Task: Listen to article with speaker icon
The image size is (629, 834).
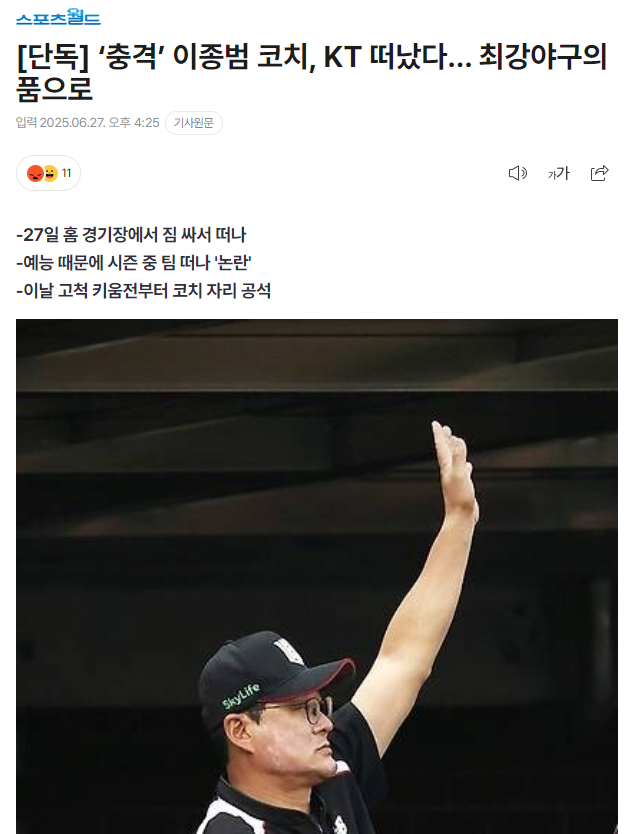Action: coord(517,173)
